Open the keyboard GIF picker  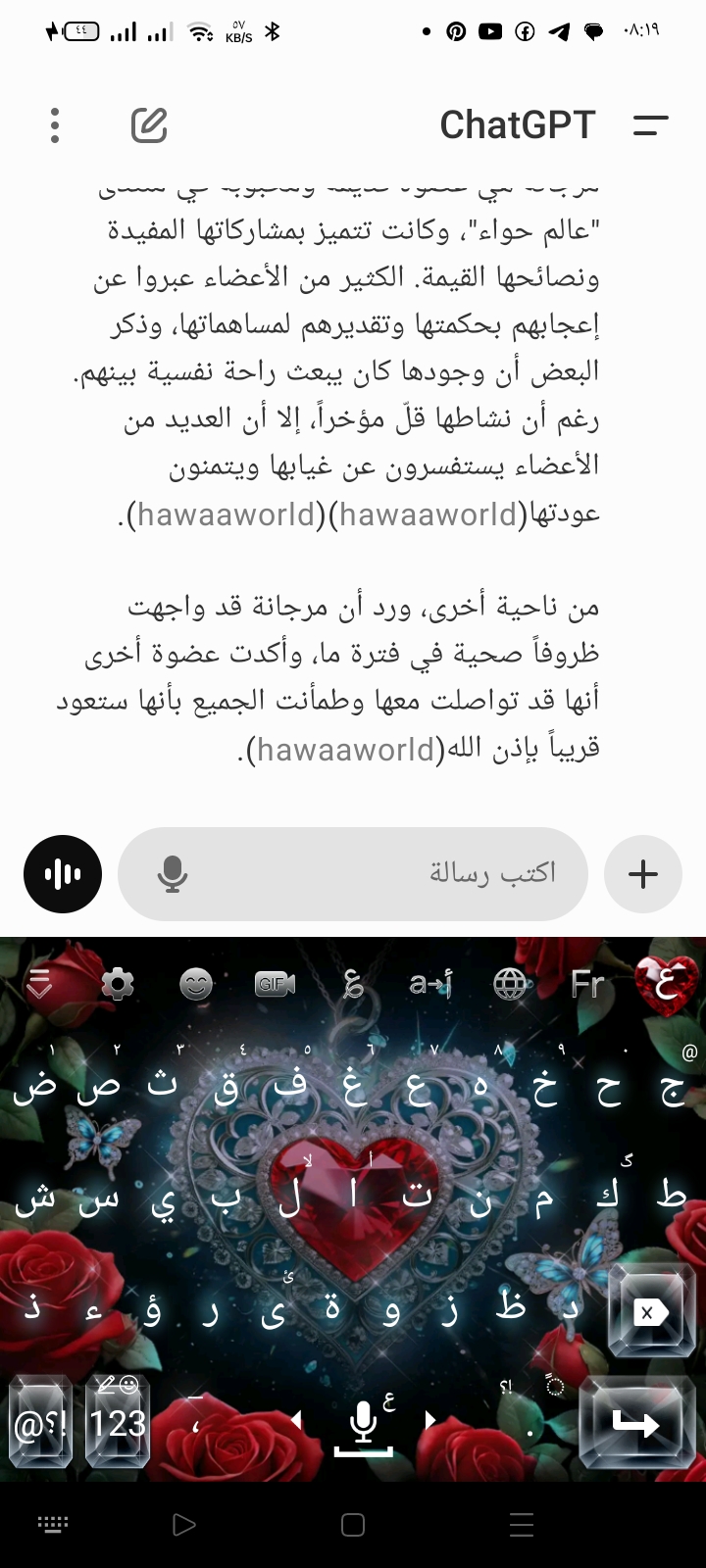(275, 984)
